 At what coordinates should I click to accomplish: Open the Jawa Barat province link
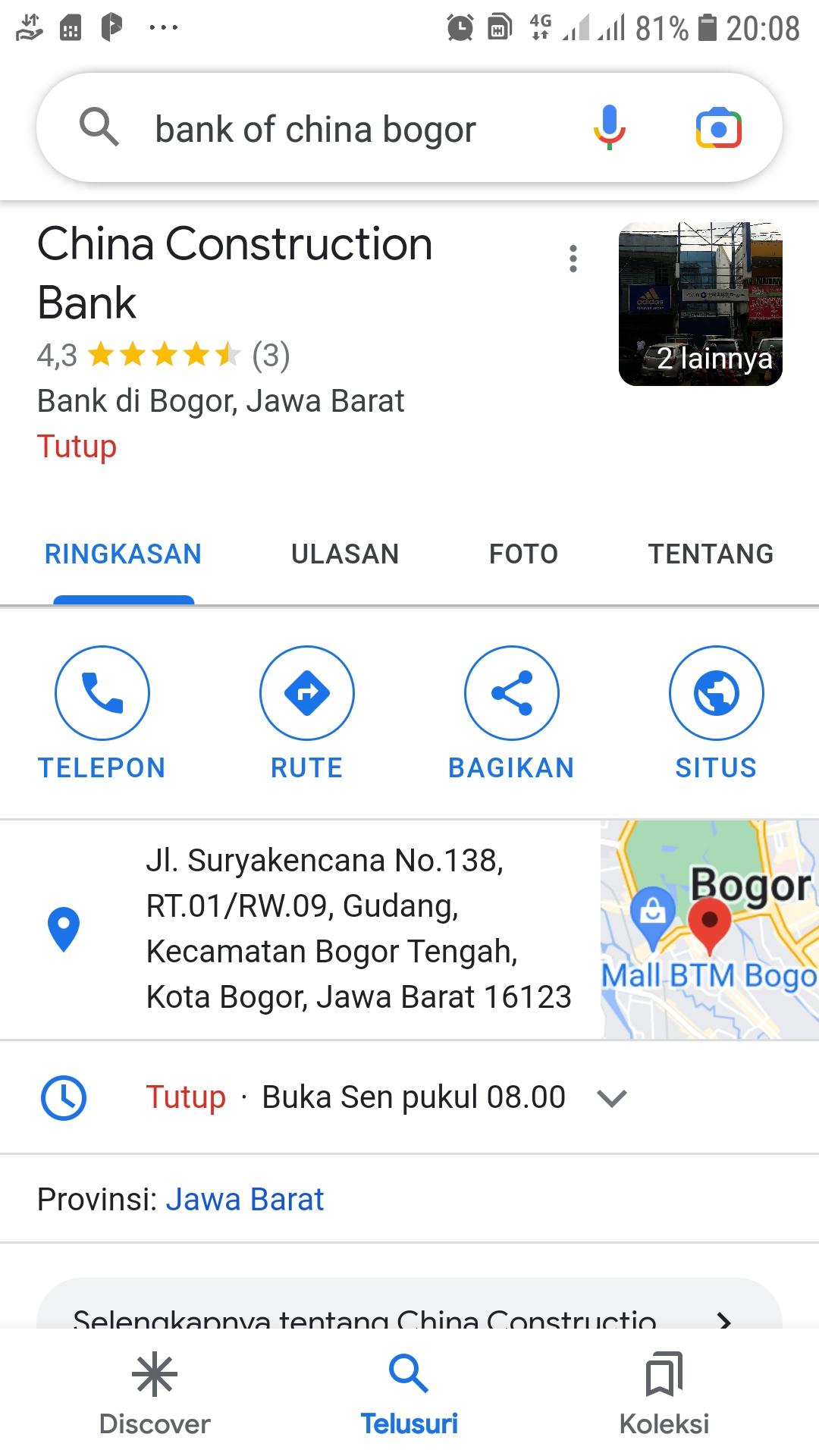(245, 1200)
